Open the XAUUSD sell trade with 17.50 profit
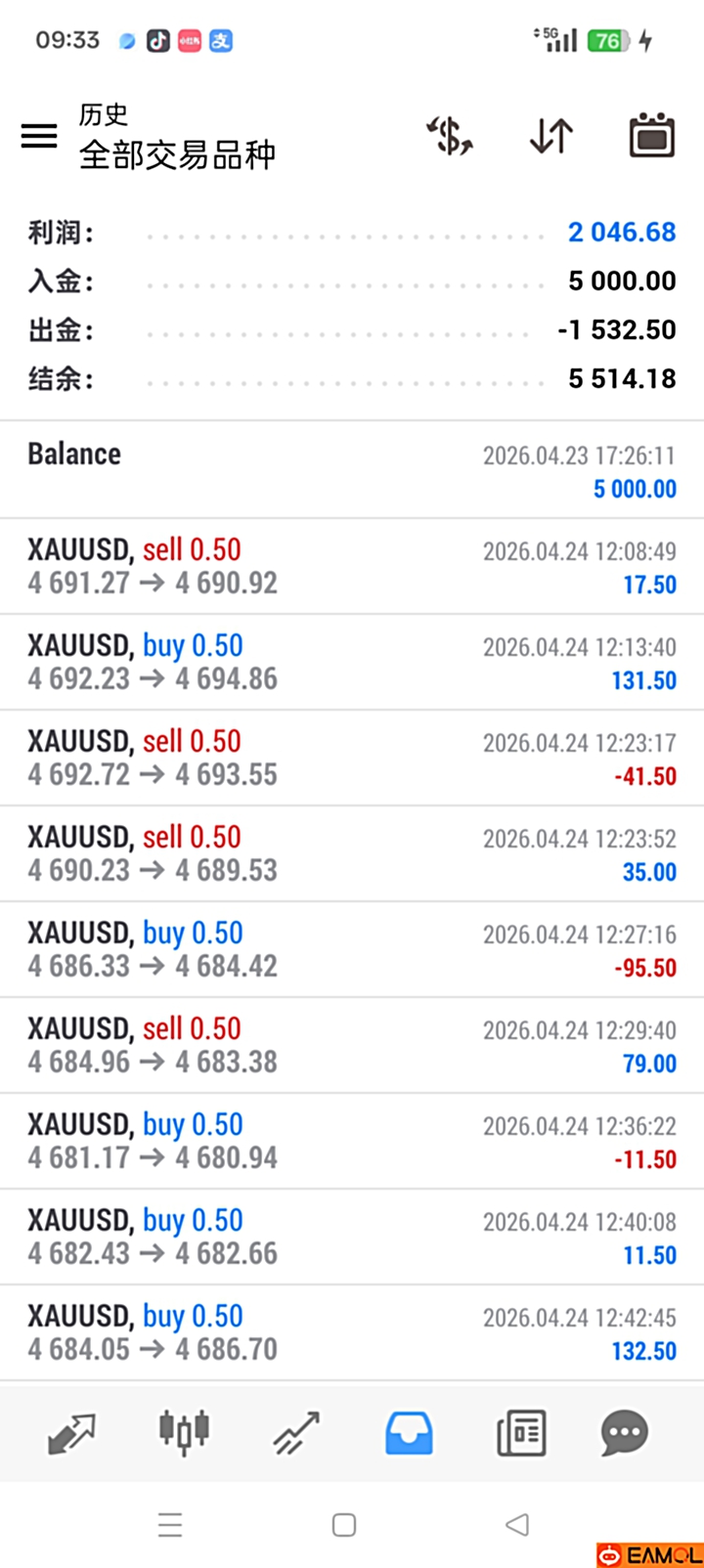 pos(352,566)
